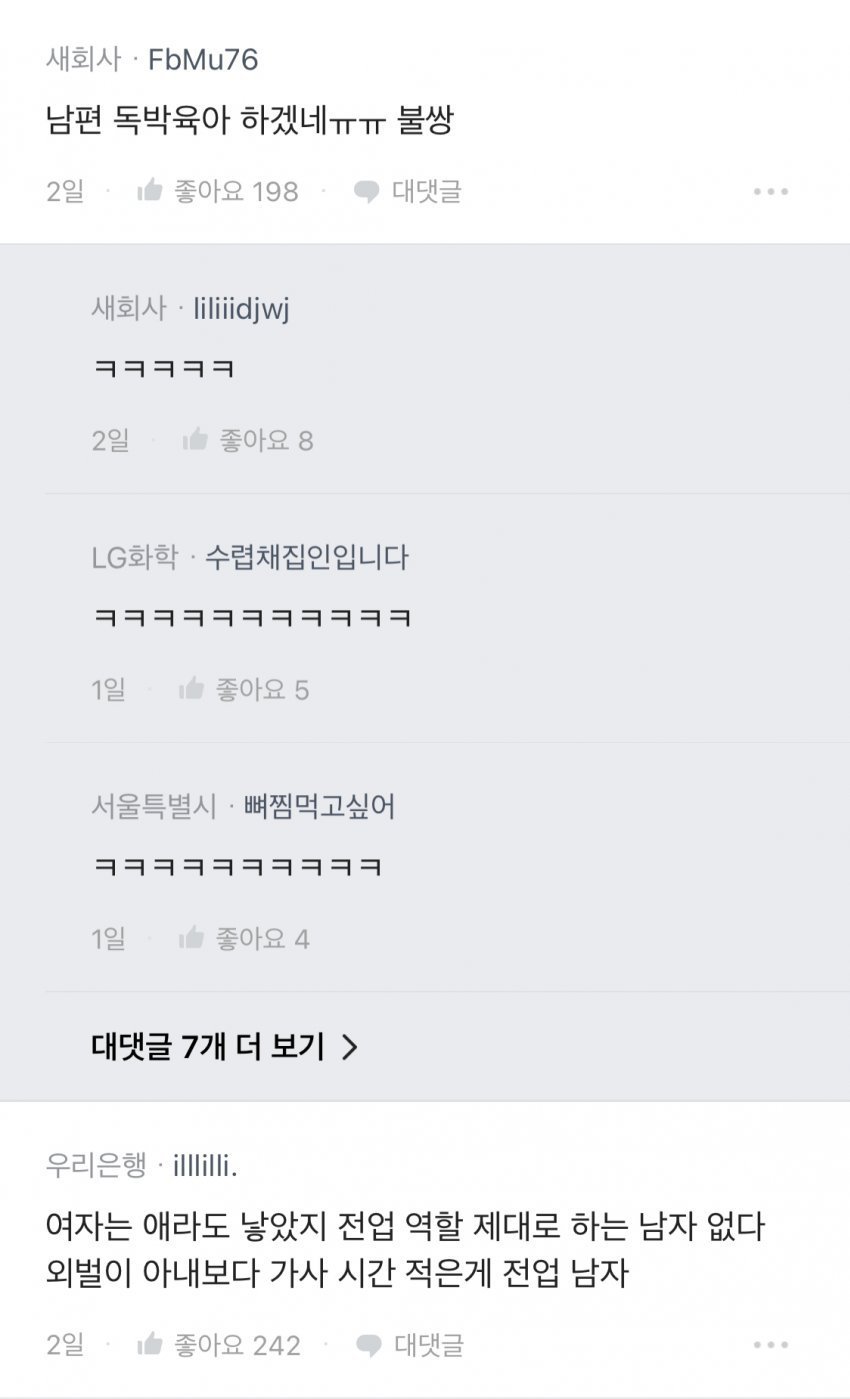Open 수렵채집인입니다's profile name
850x1399 pixels.
pyautogui.click(x=306, y=557)
